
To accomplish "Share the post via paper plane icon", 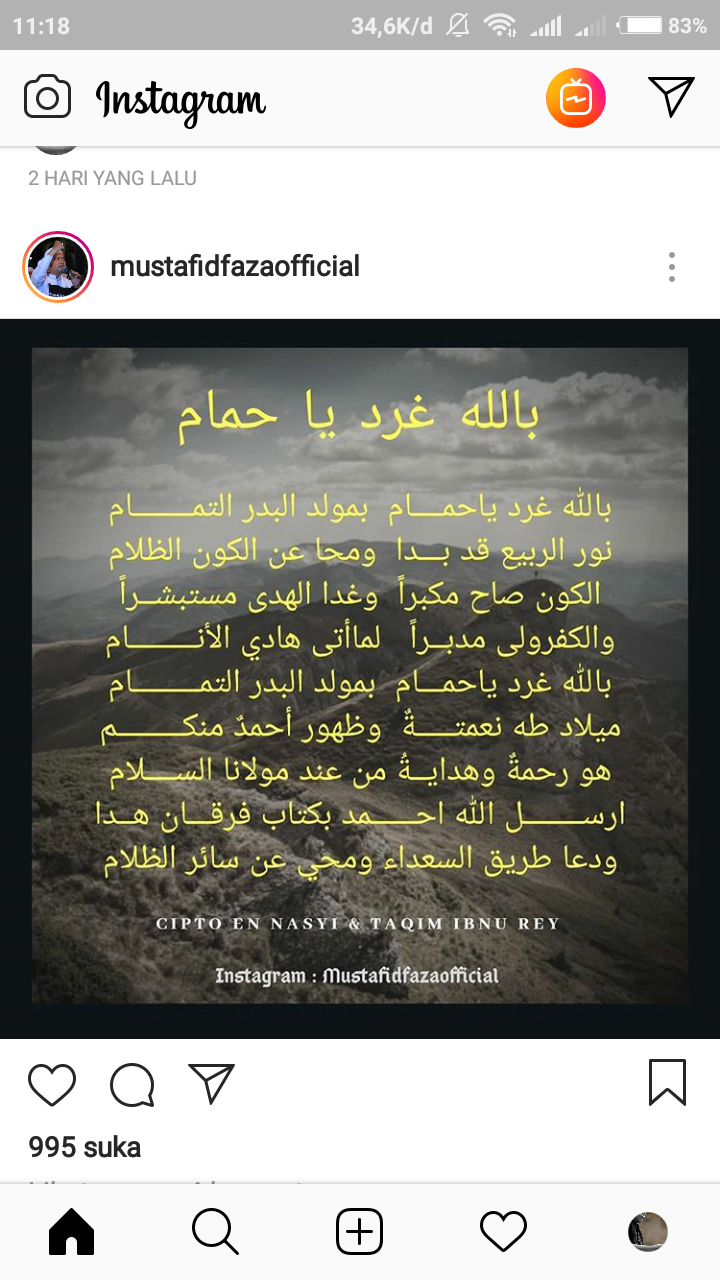I will click(x=211, y=1083).
